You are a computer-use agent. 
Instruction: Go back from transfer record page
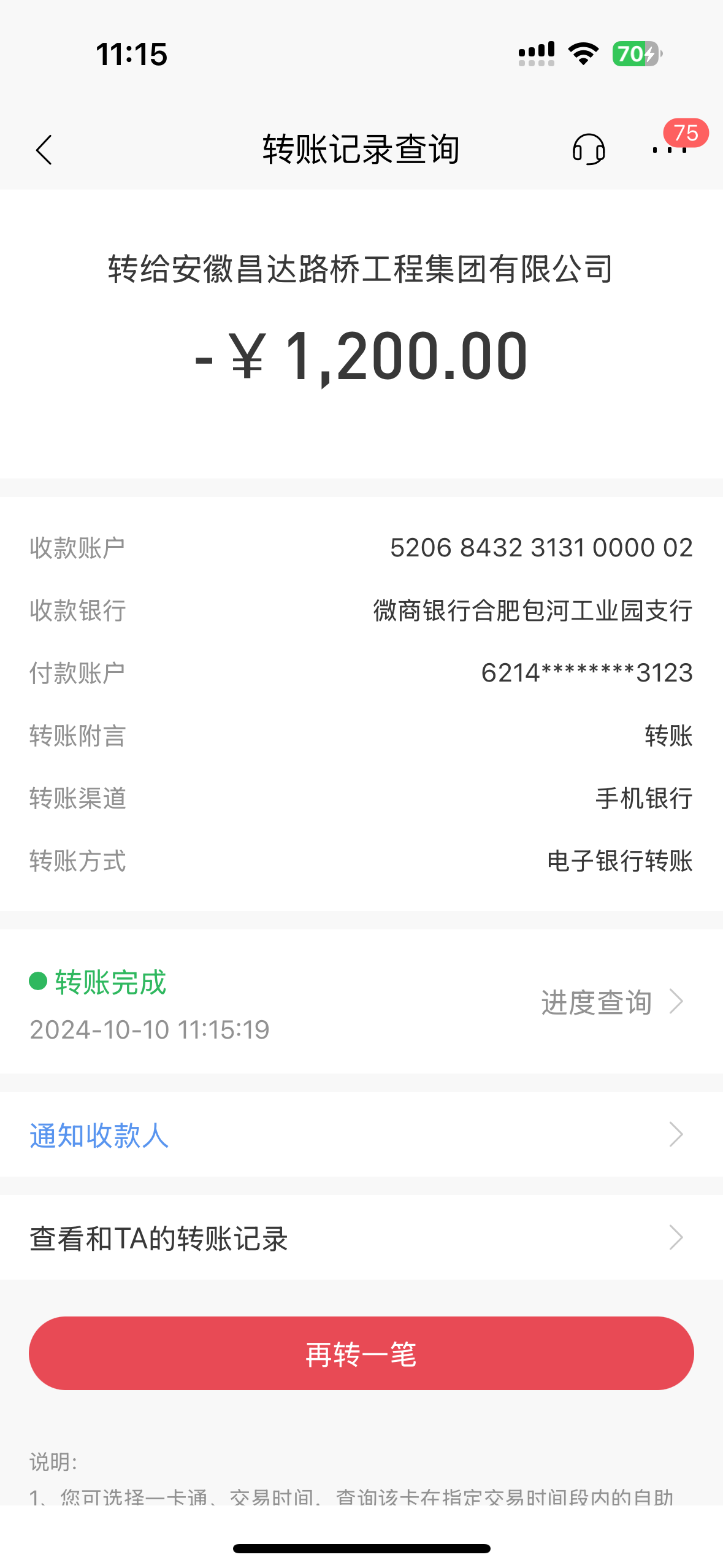pyautogui.click(x=44, y=150)
